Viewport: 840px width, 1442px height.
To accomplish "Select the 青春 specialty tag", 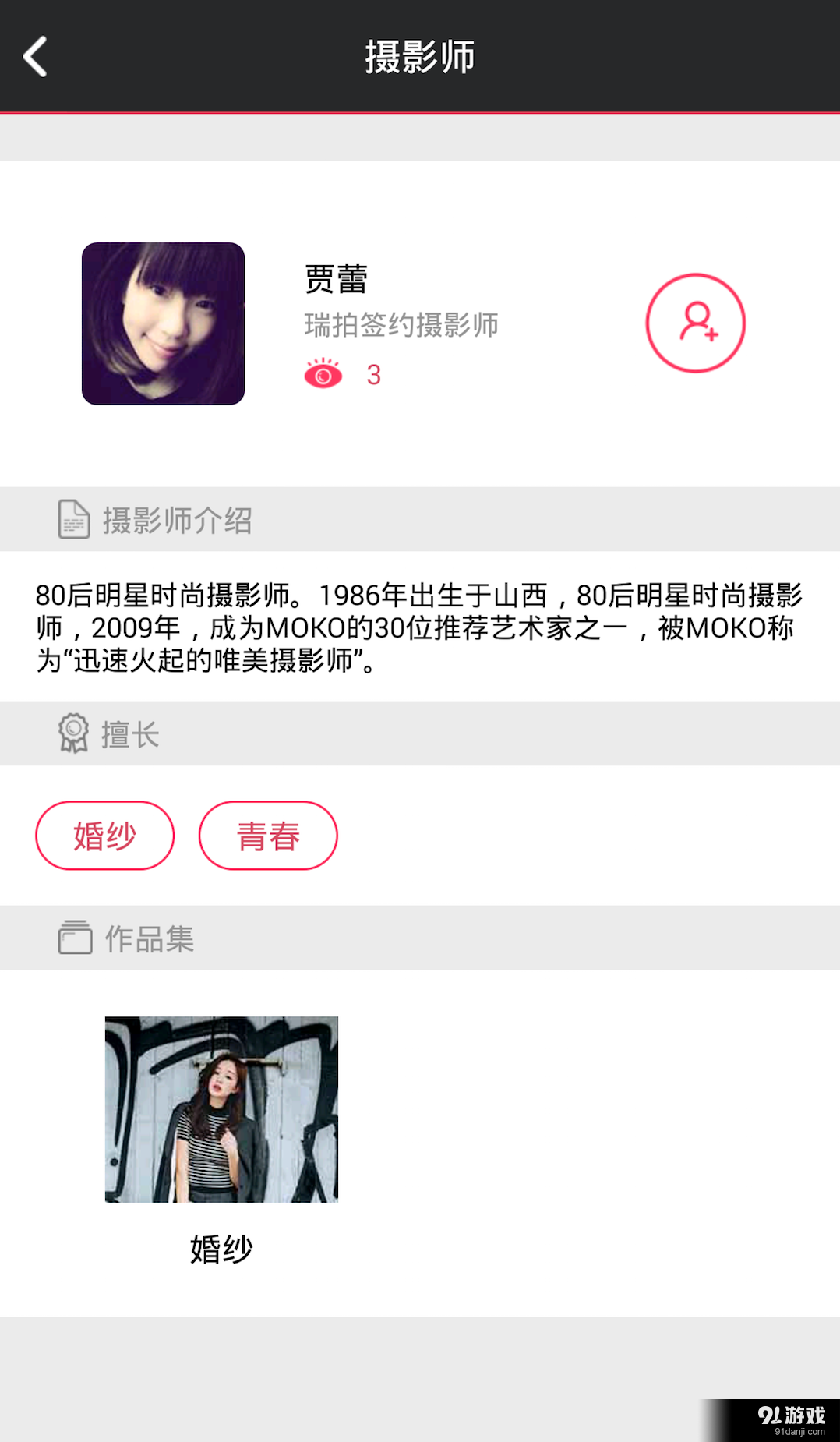I will point(268,835).
